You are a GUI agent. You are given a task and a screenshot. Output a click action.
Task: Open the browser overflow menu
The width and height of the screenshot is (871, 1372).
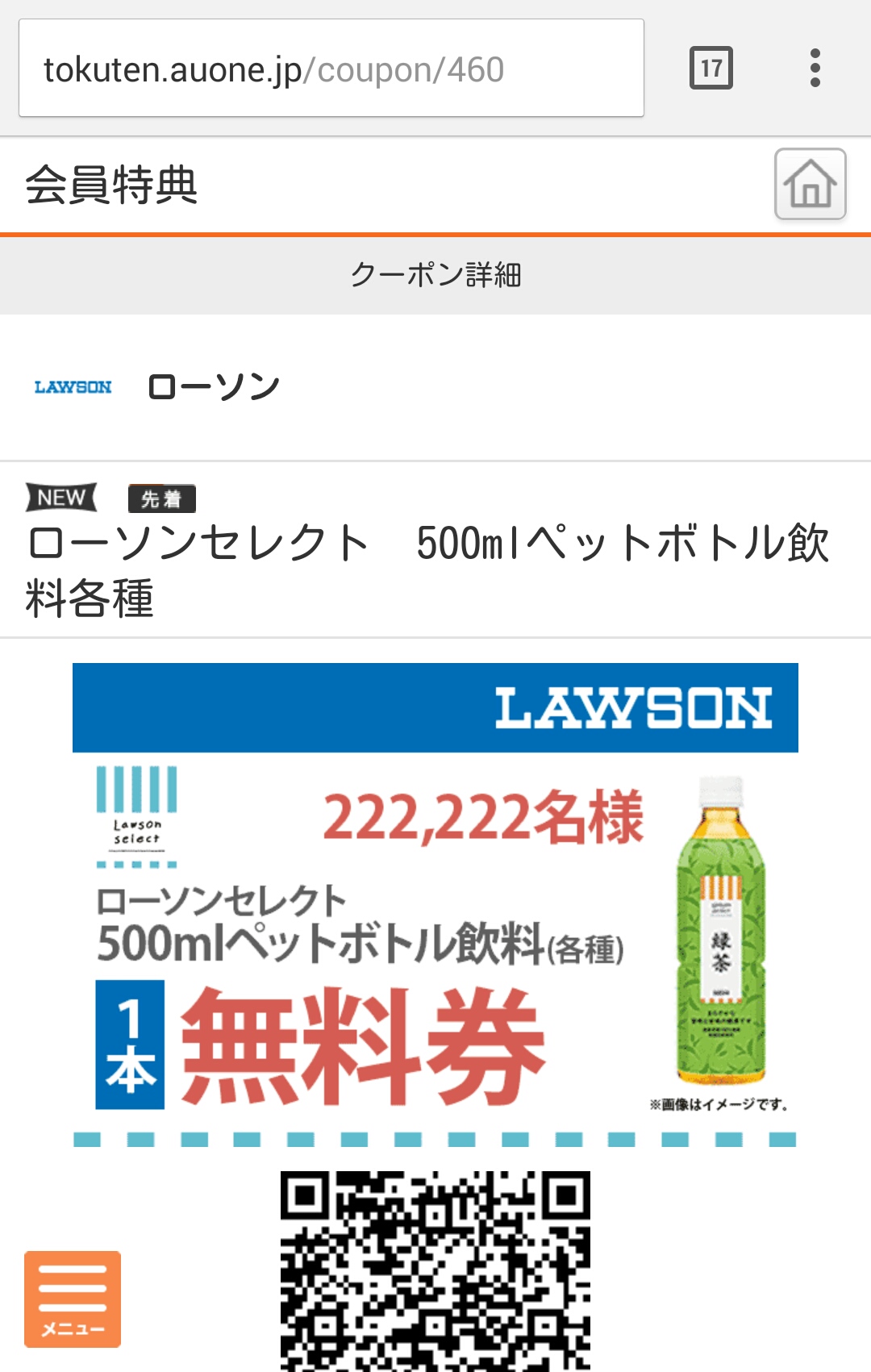[815, 68]
